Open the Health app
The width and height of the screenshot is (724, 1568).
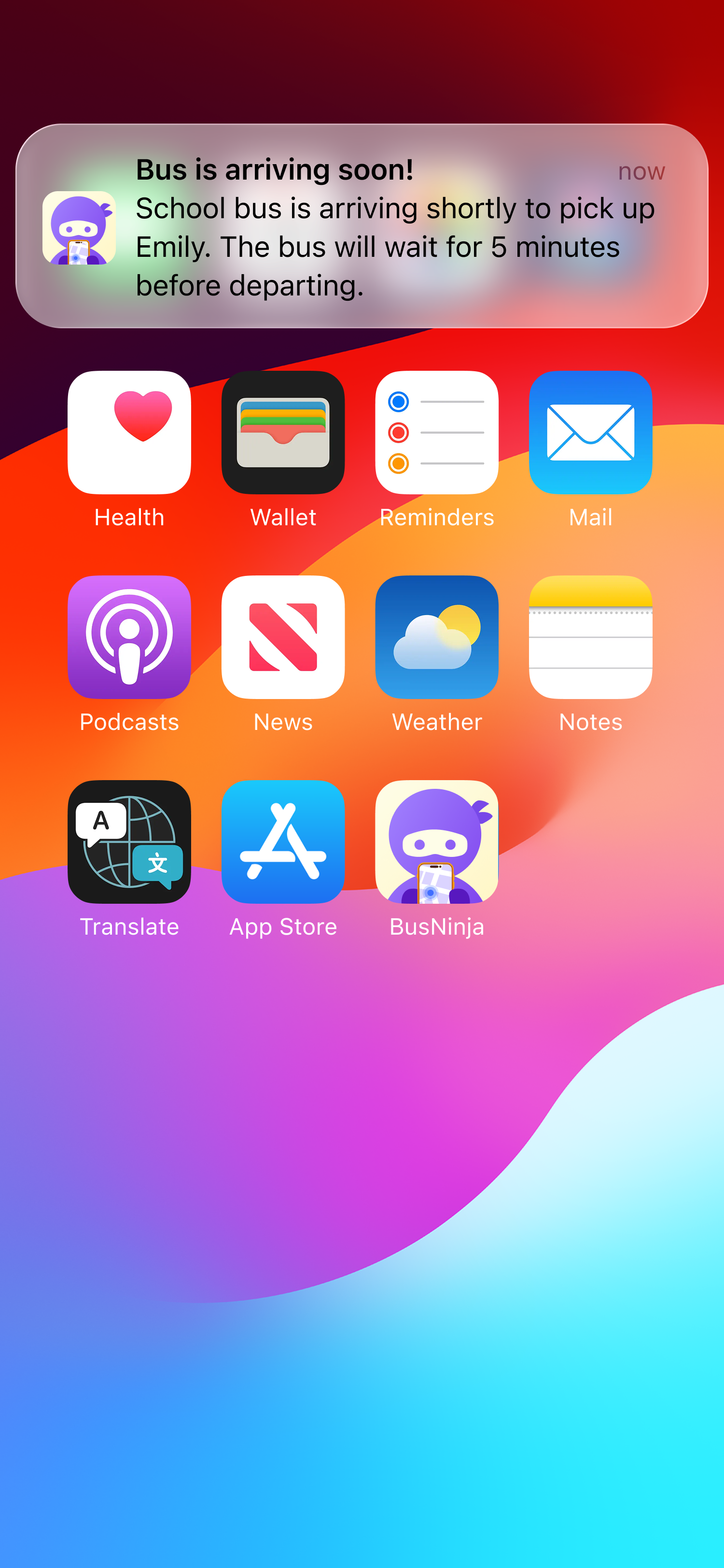[129, 432]
